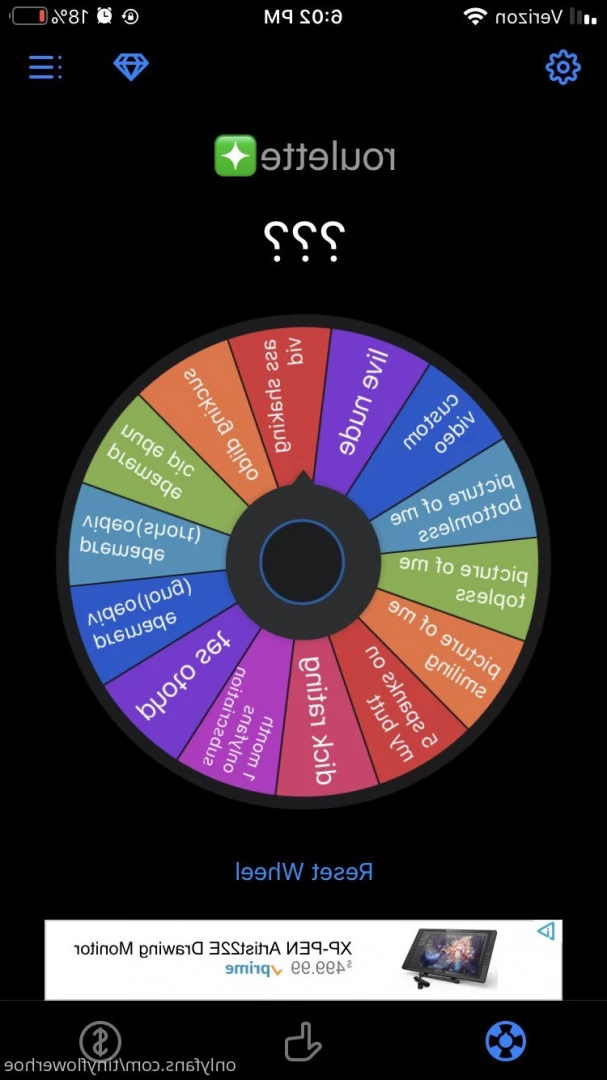This screenshot has height=1080, width=607.
Task: Open the settings gear
Action: point(563,67)
